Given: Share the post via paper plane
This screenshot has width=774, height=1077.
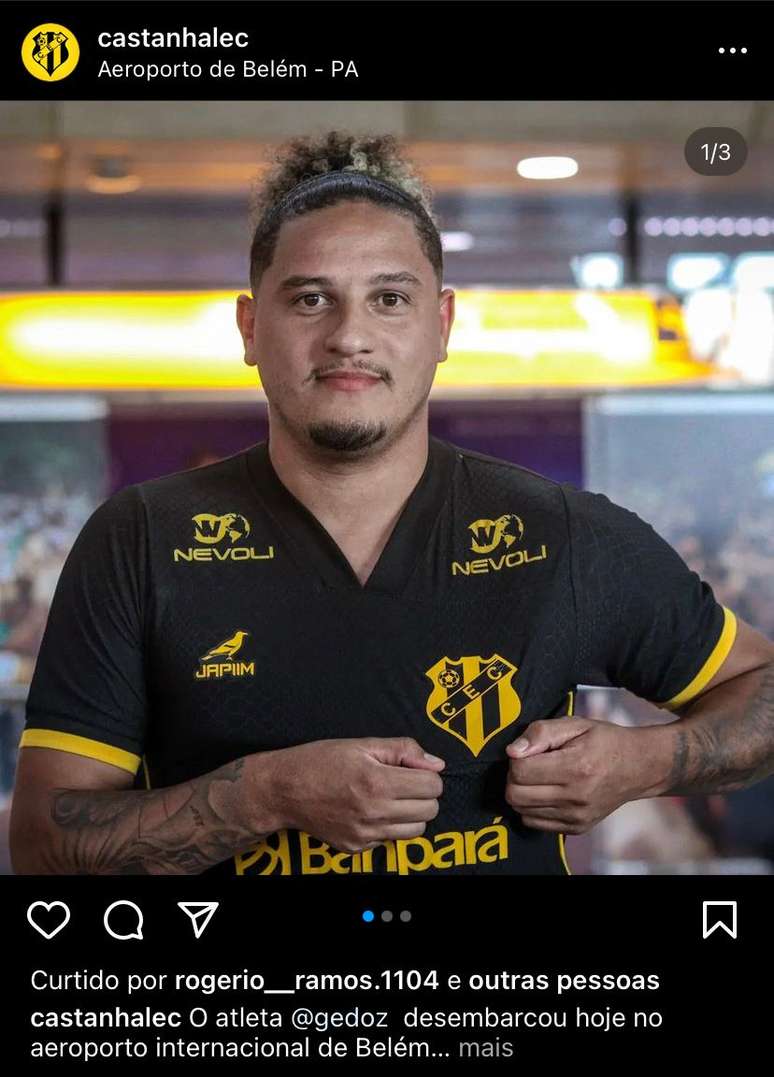Looking at the screenshot, I should [198, 919].
